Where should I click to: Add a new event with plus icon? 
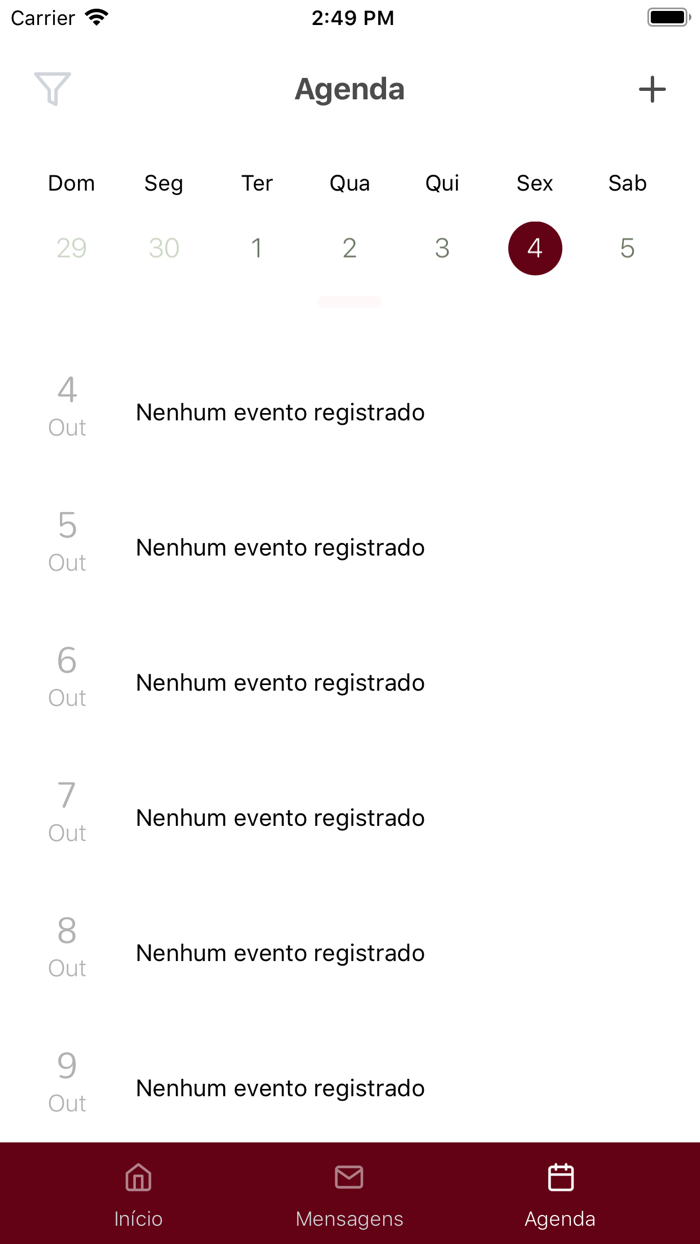point(652,89)
